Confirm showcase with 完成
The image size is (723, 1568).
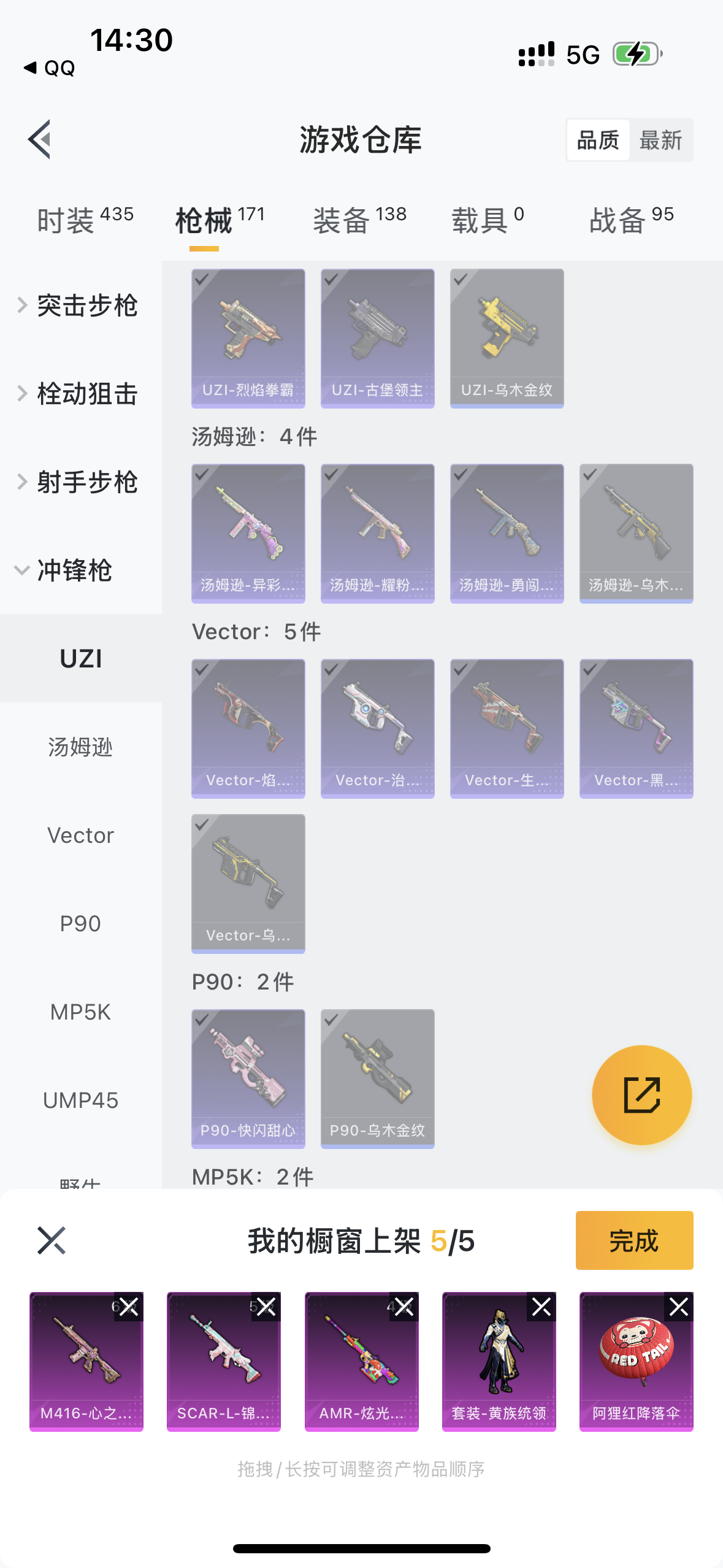coord(634,1240)
